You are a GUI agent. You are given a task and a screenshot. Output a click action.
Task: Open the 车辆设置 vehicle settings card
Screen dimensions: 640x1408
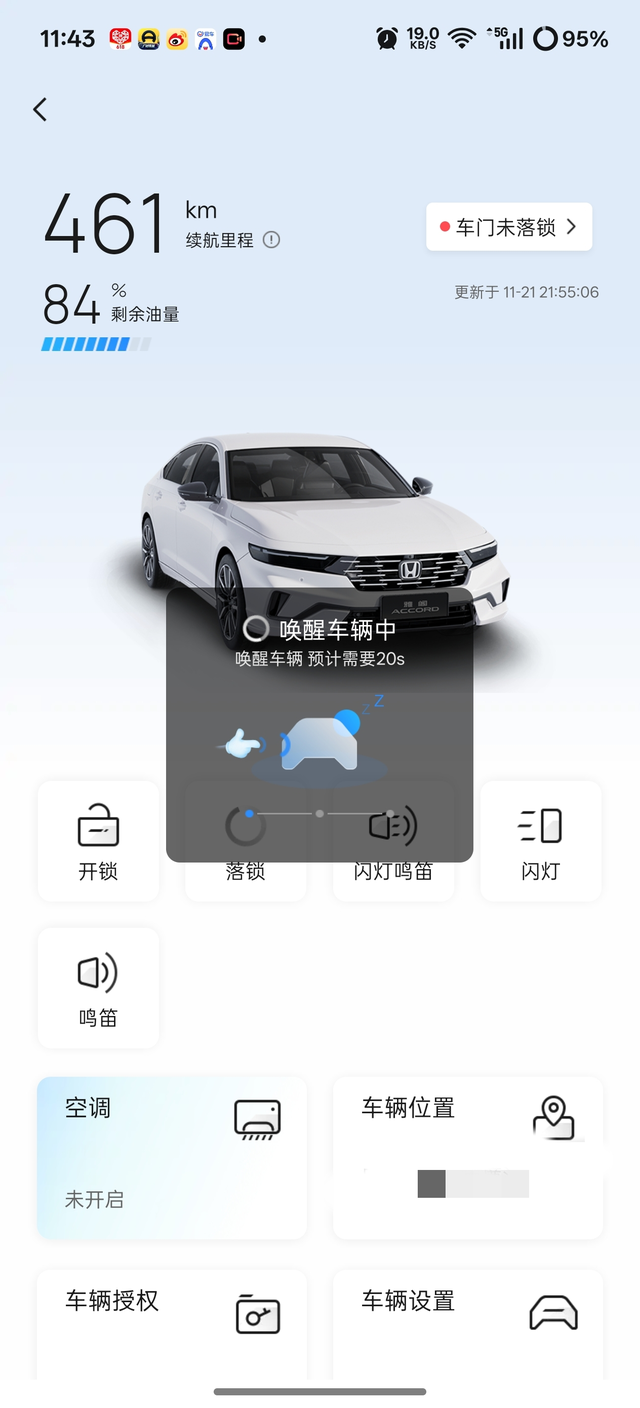[x=468, y=1320]
